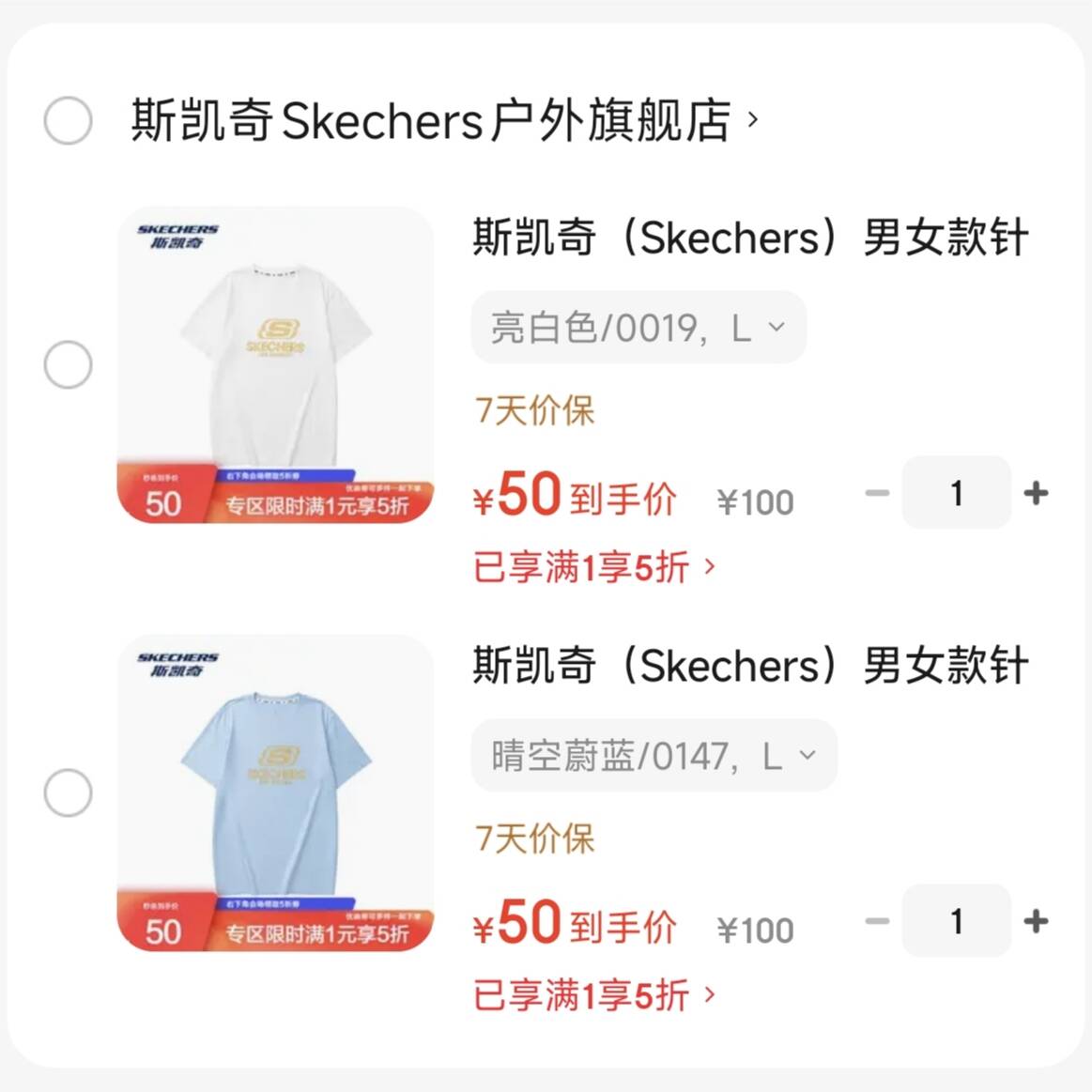Decrease quantity of the 晴空蔚蓝 T-shirt

pyautogui.click(x=877, y=921)
